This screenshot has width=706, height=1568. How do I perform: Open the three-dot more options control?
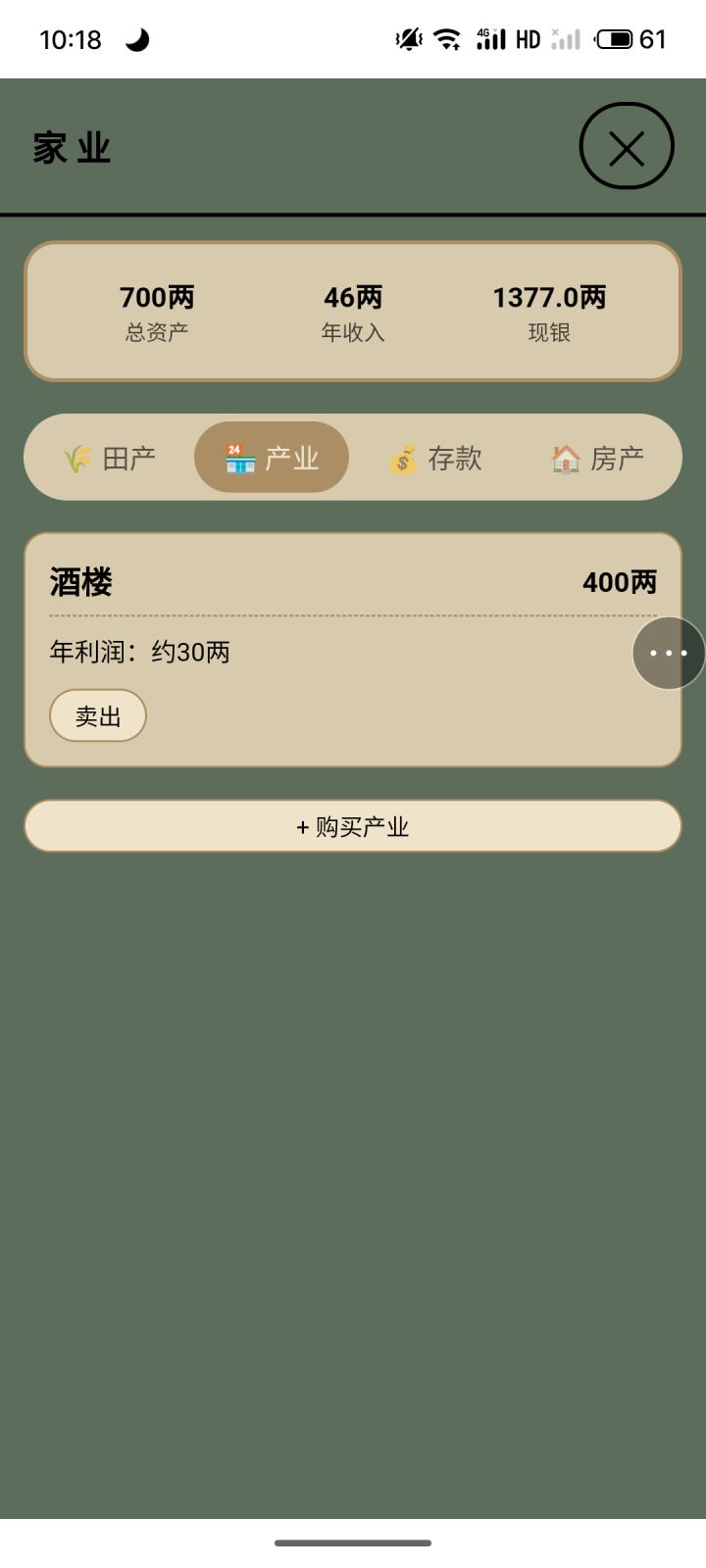tap(668, 653)
